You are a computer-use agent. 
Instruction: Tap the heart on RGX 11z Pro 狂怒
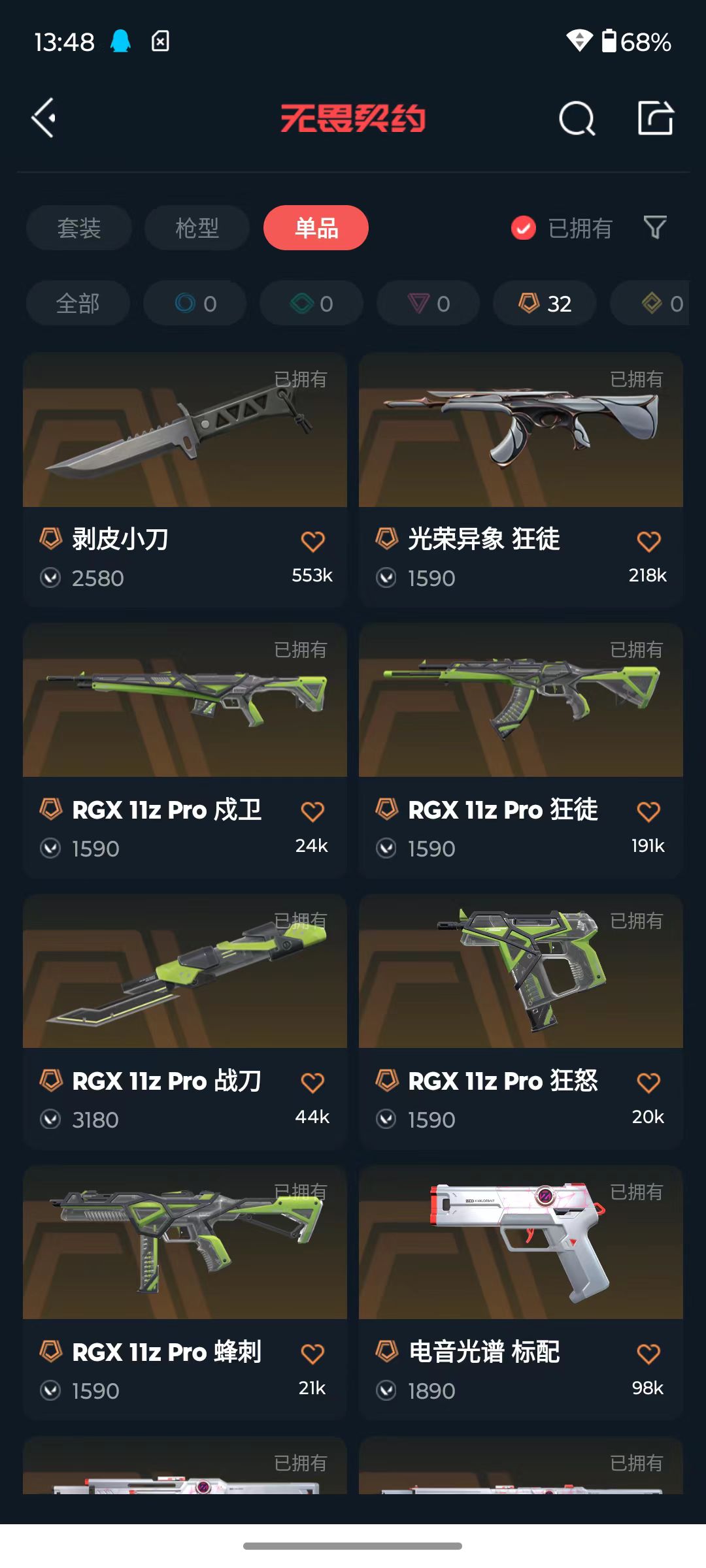point(648,1083)
